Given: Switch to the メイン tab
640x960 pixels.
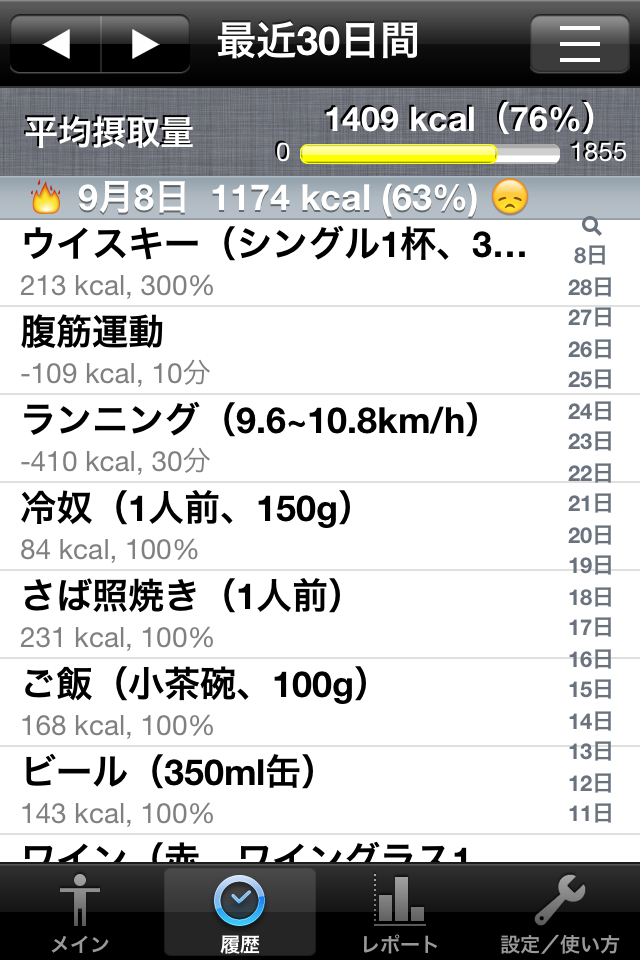Looking at the screenshot, I should 80,912.
